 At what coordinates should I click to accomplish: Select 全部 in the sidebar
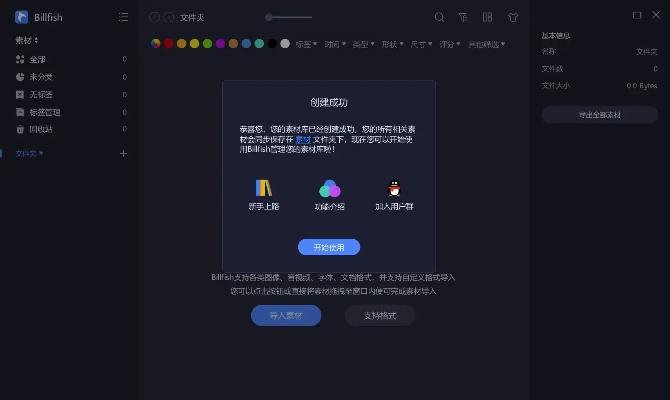(37, 59)
